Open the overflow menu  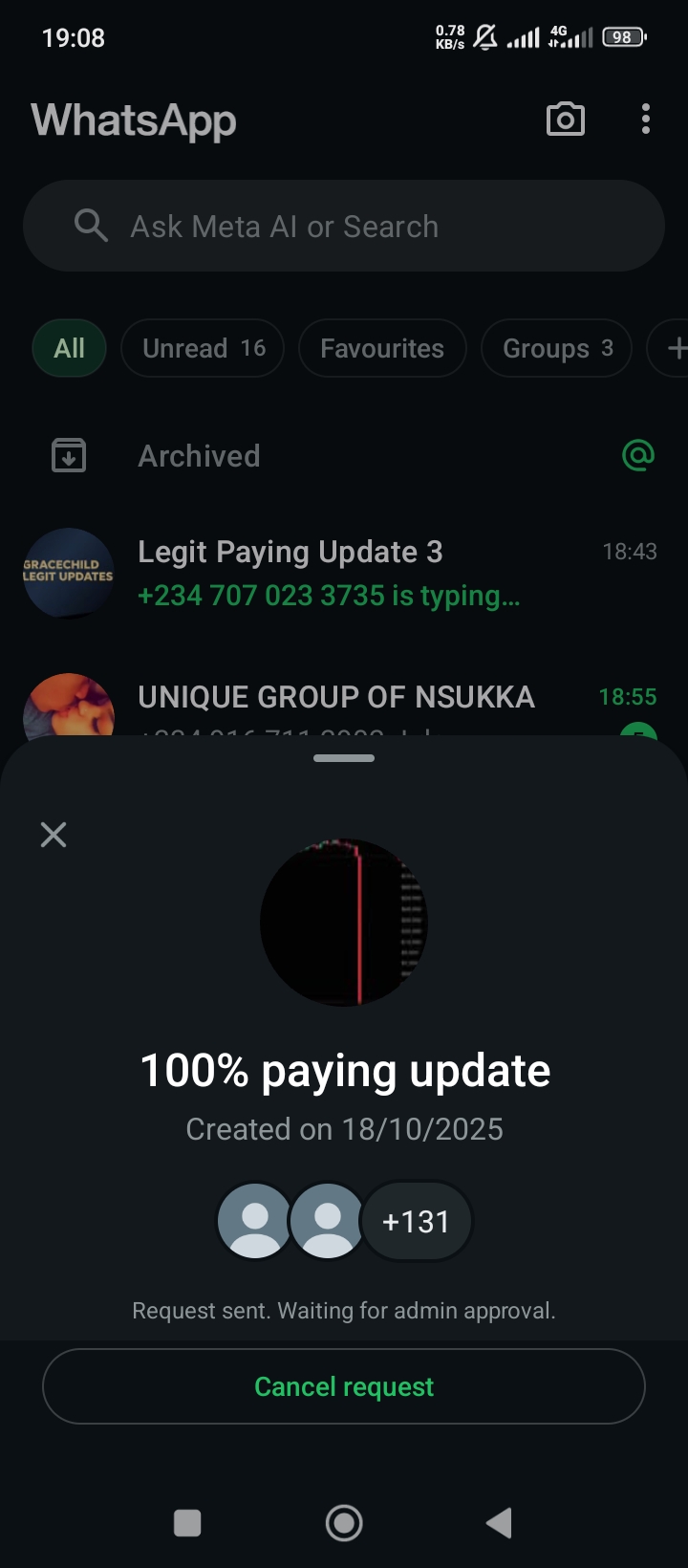[x=646, y=120]
